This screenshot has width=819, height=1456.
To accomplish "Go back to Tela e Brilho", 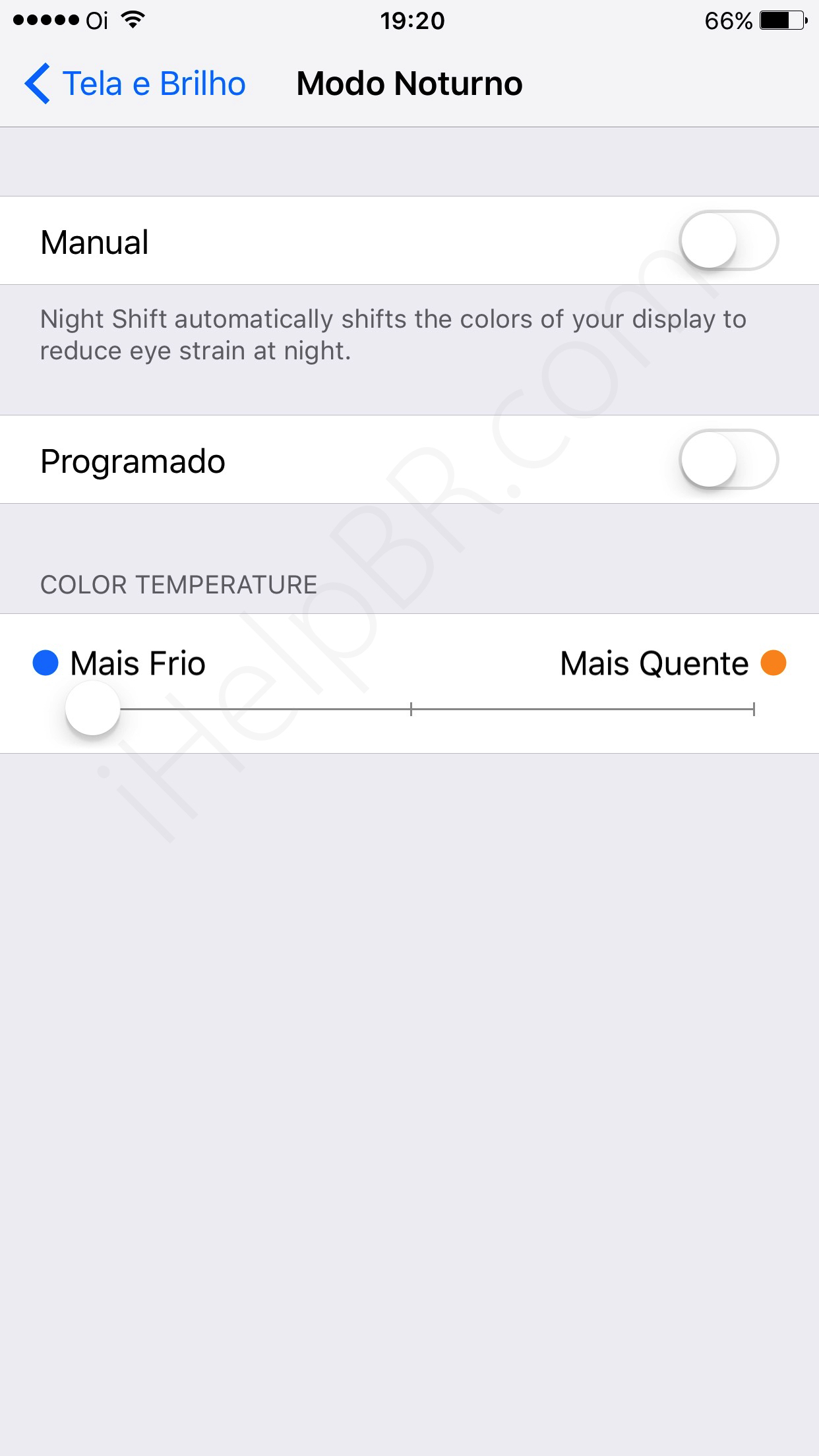I will (x=135, y=84).
